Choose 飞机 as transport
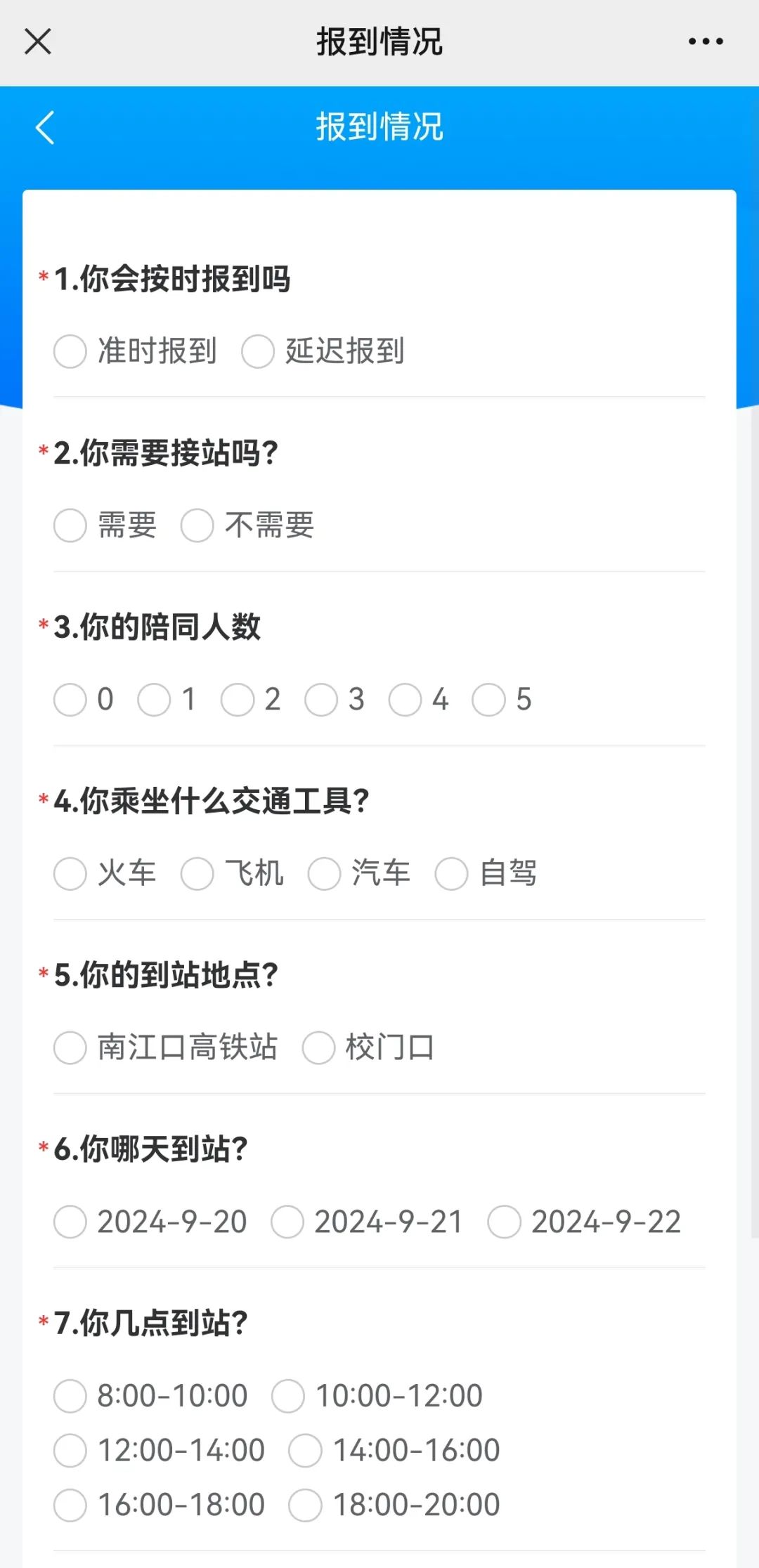 (x=197, y=874)
